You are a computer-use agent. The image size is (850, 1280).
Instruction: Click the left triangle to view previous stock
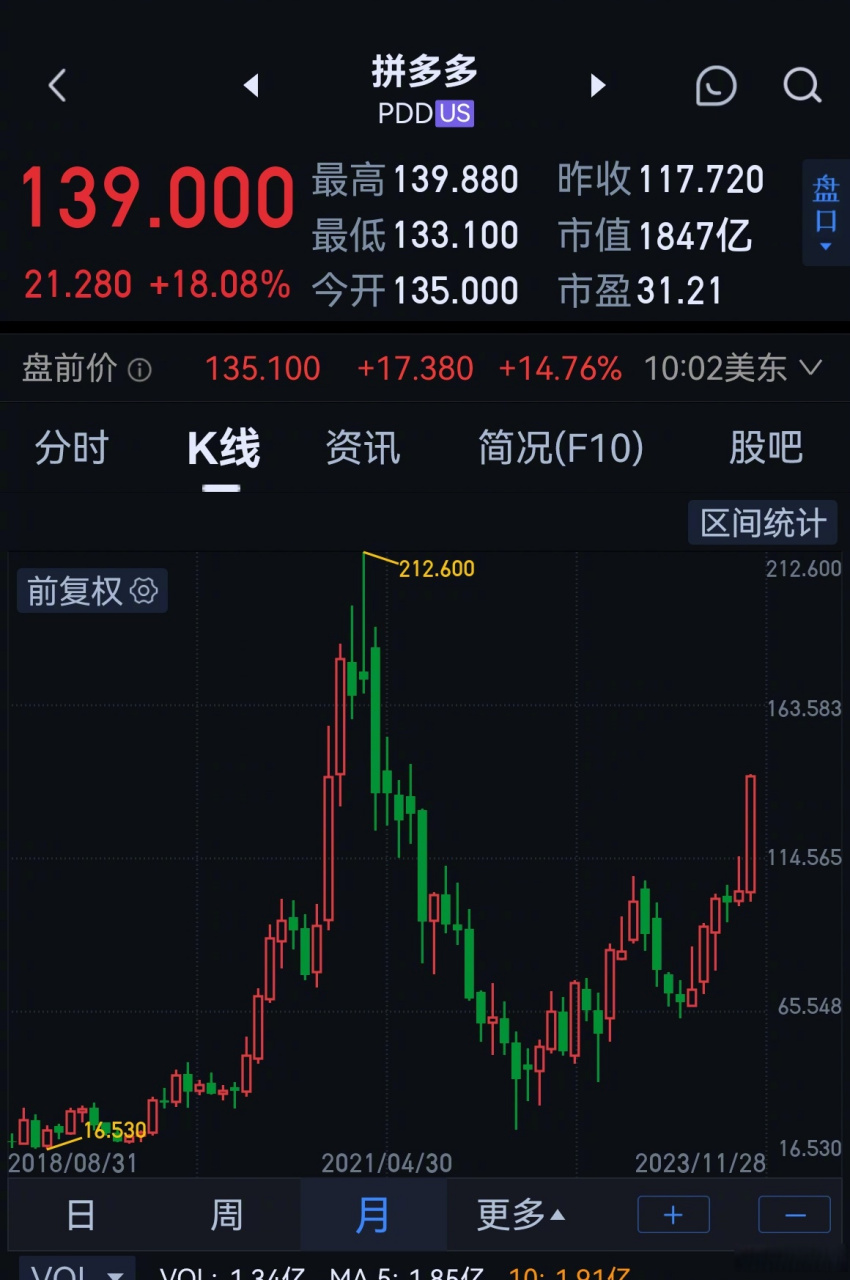(251, 86)
